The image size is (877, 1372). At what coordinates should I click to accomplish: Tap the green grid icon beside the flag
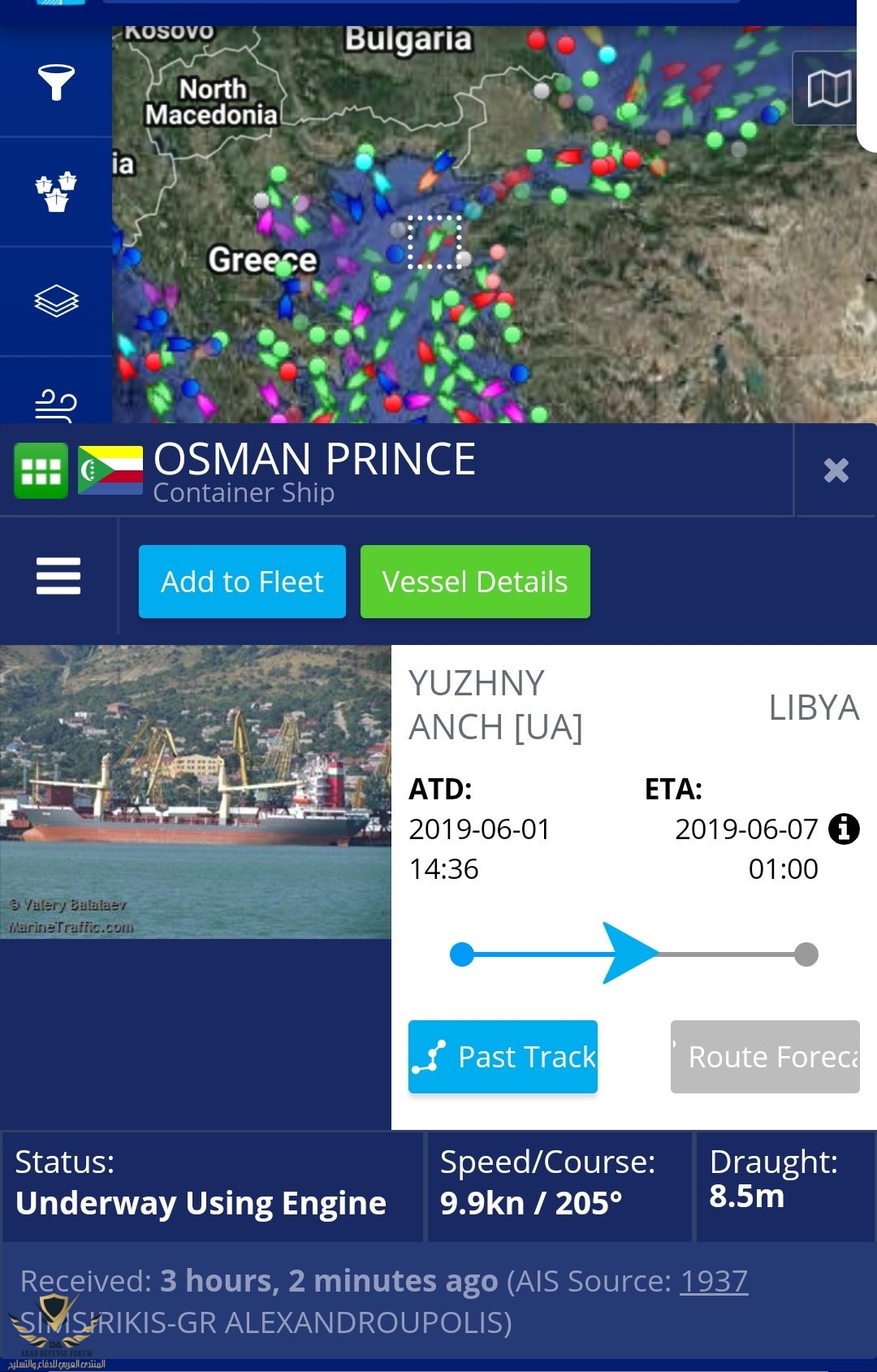(41, 470)
